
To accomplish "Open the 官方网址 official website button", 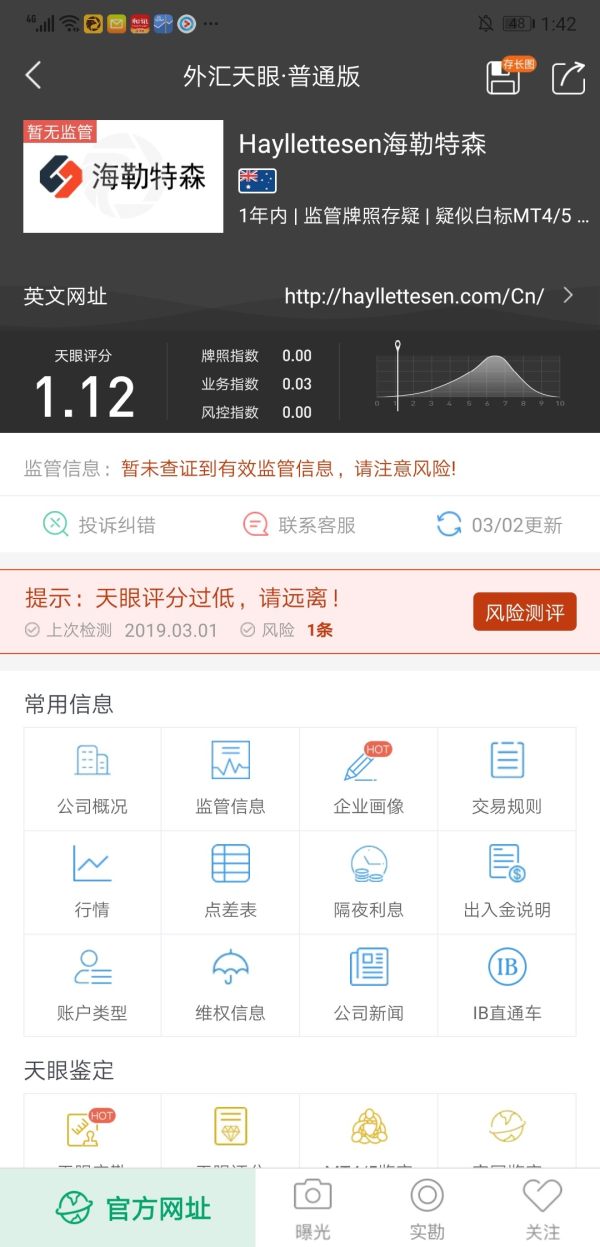I will (133, 1208).
